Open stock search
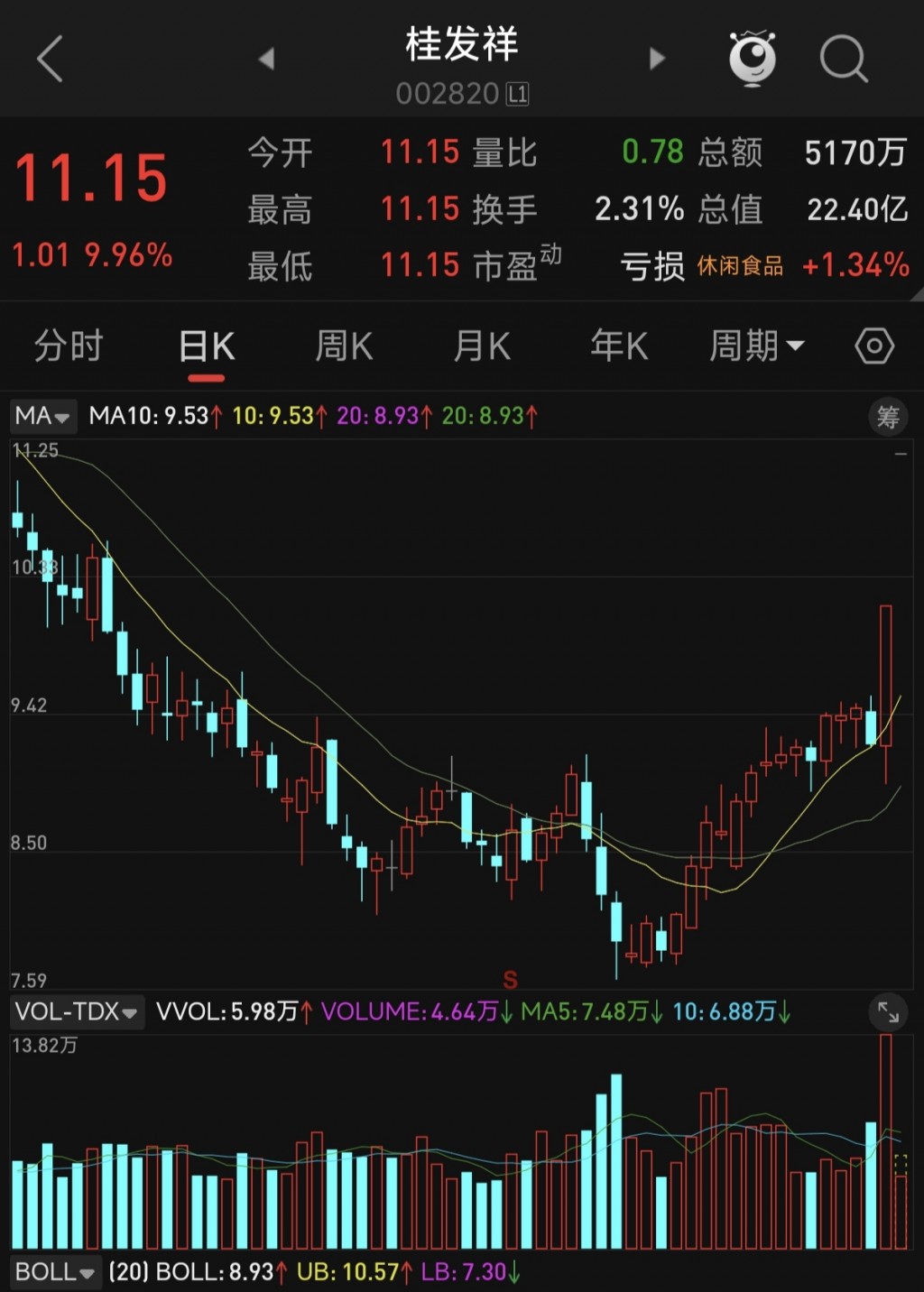 point(844,60)
